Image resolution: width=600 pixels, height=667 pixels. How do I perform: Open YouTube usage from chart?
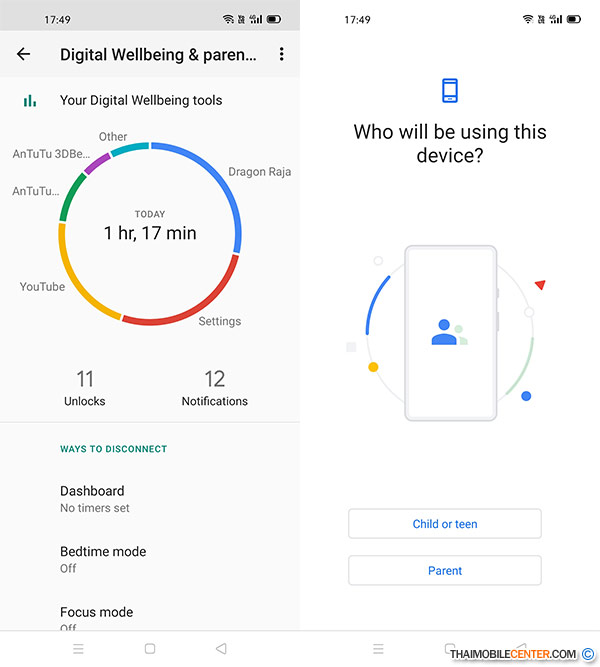tap(42, 287)
